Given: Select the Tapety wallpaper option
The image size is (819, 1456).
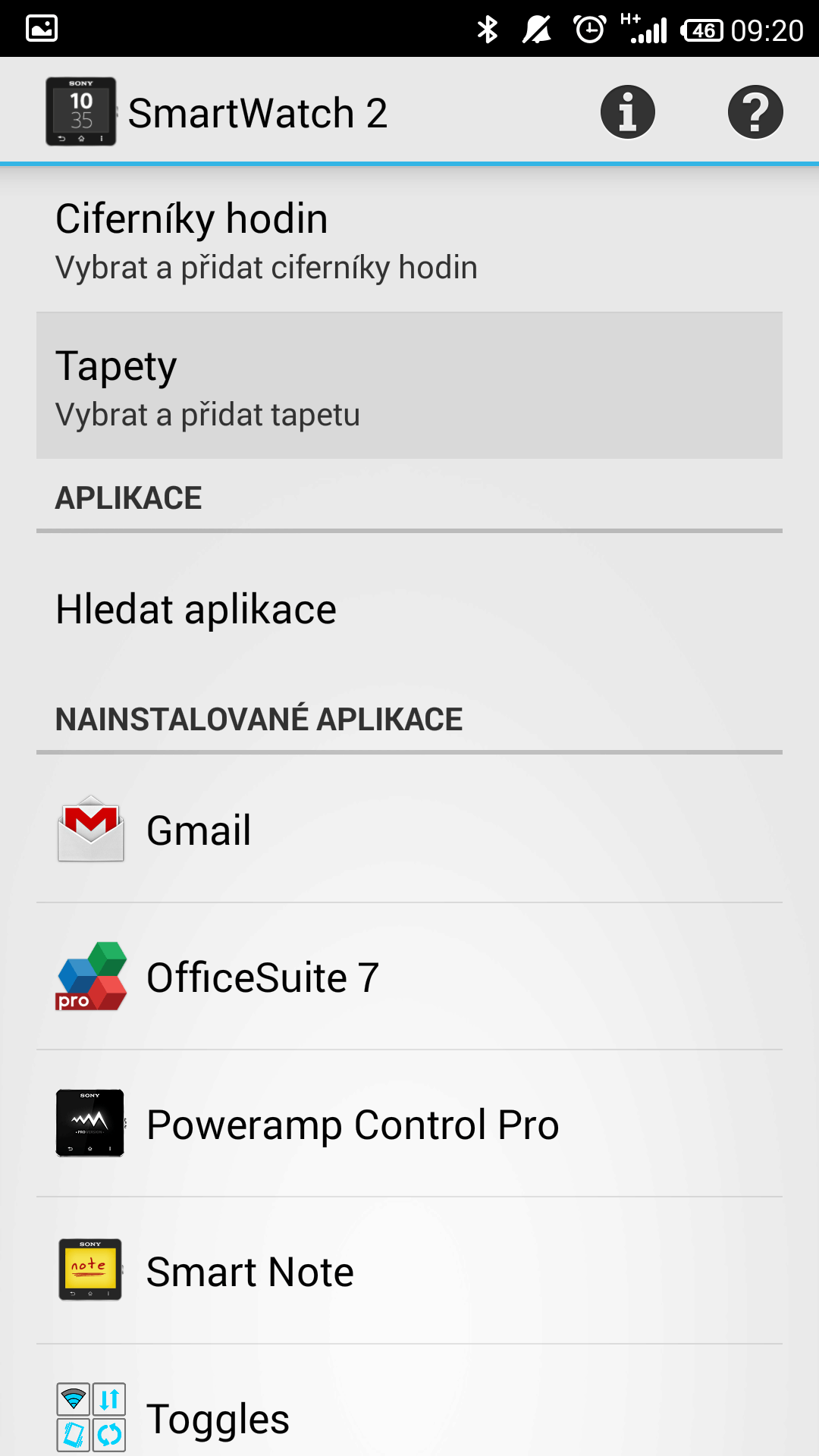Looking at the screenshot, I should pyautogui.click(x=409, y=386).
